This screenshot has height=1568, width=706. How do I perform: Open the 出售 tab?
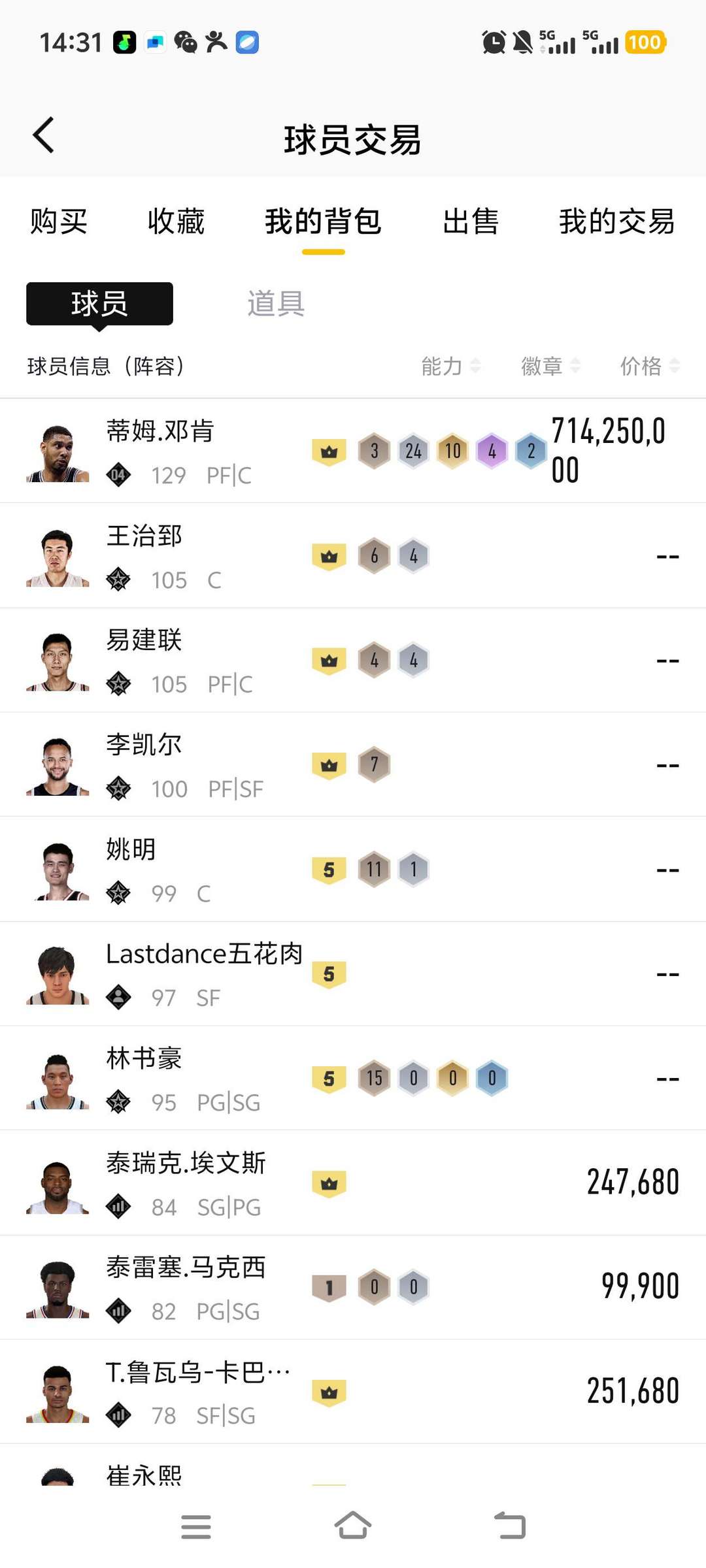(471, 221)
